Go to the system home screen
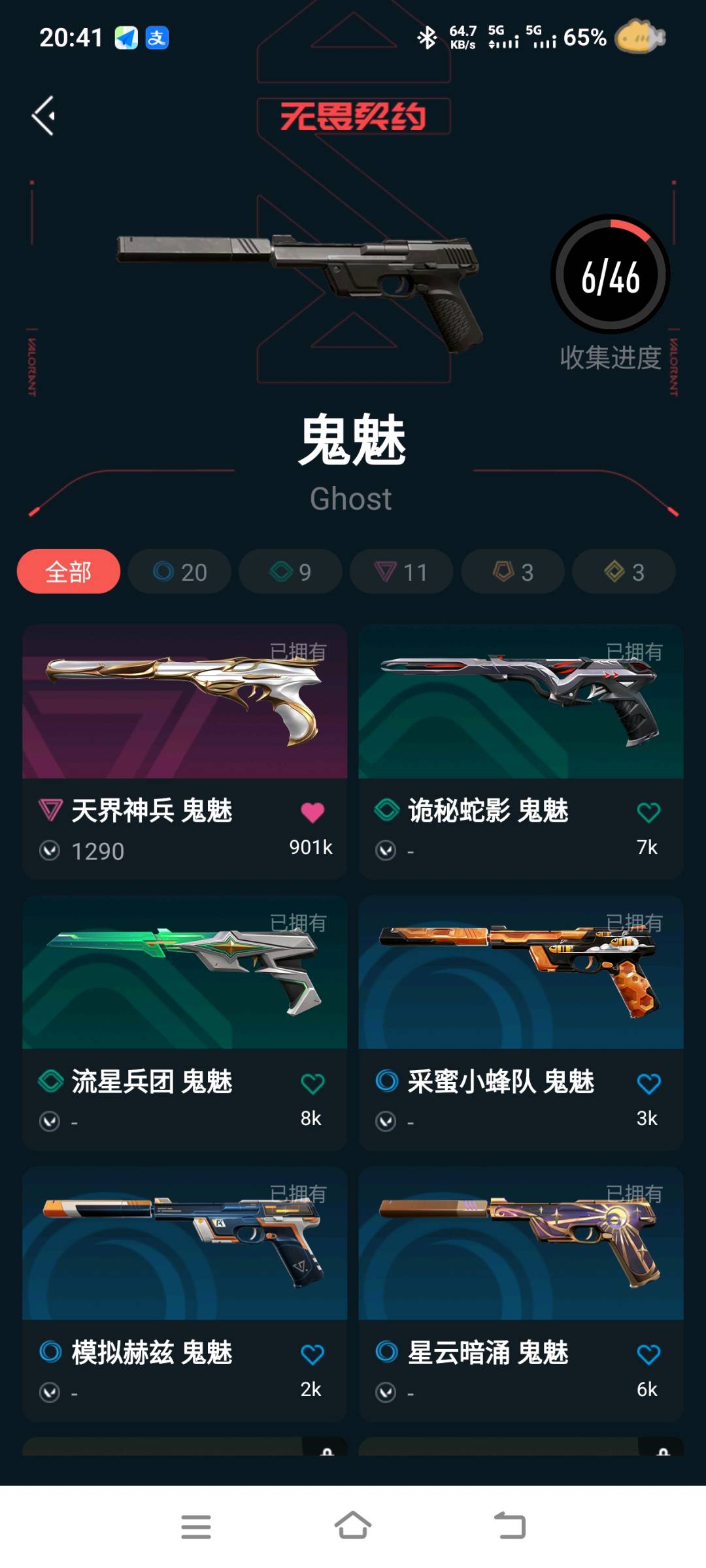This screenshot has width=706, height=1568. tap(353, 1526)
